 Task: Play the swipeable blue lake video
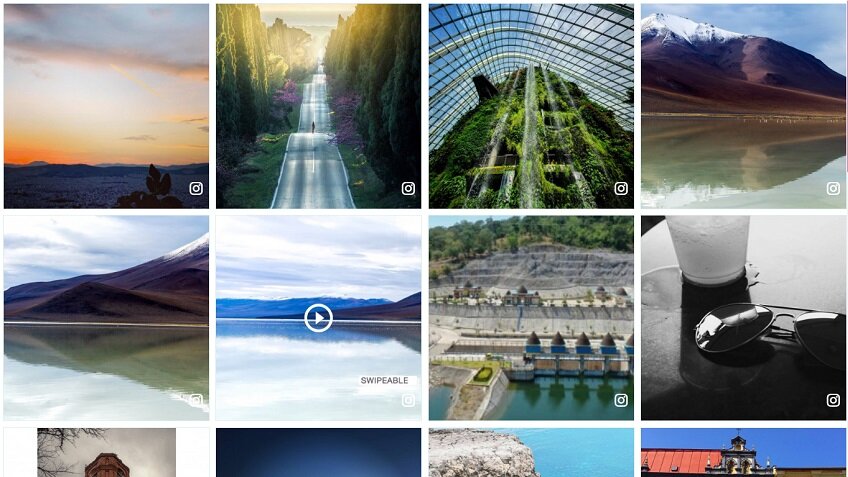tap(318, 318)
